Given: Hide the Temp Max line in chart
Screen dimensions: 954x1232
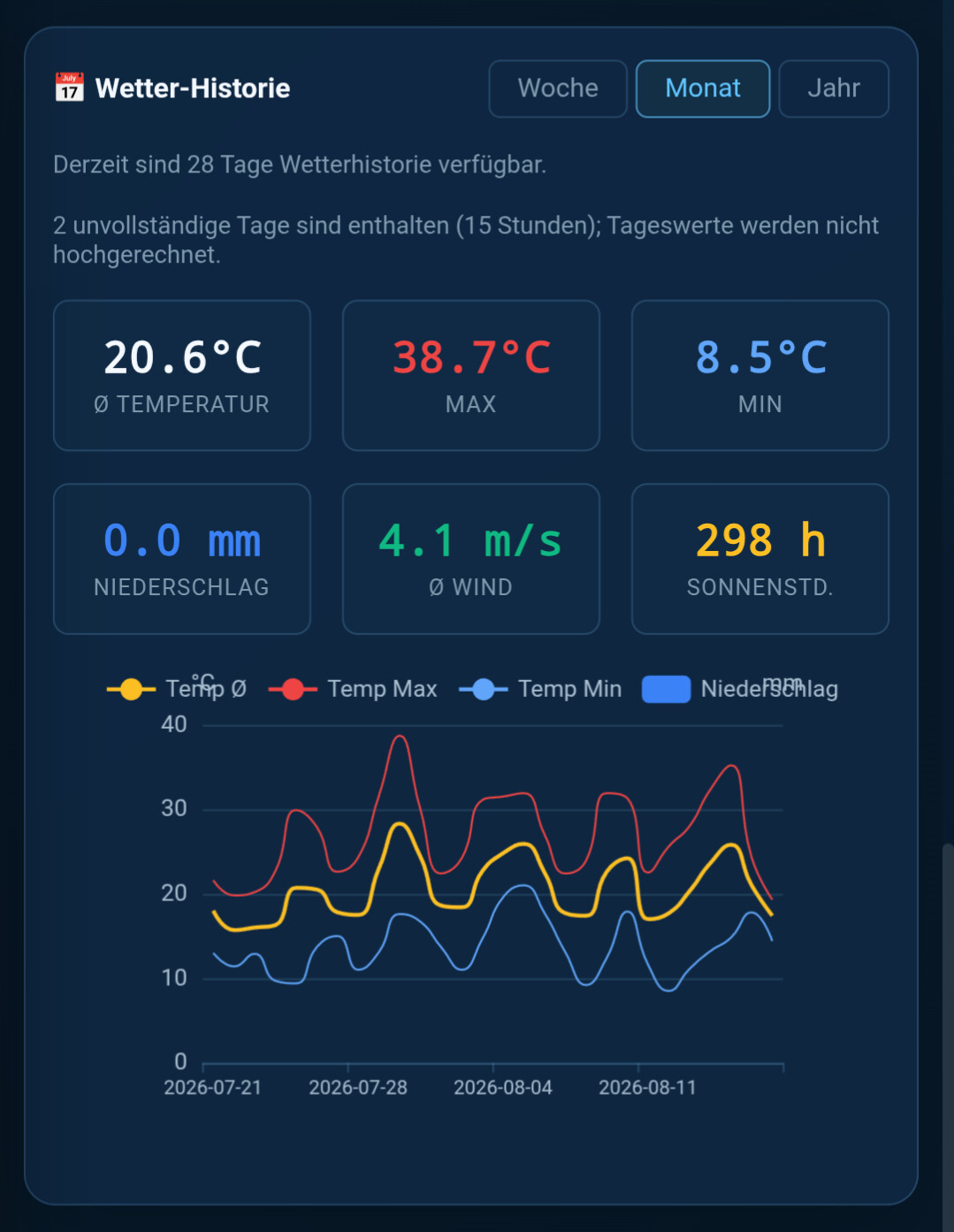Looking at the screenshot, I should tap(353, 689).
